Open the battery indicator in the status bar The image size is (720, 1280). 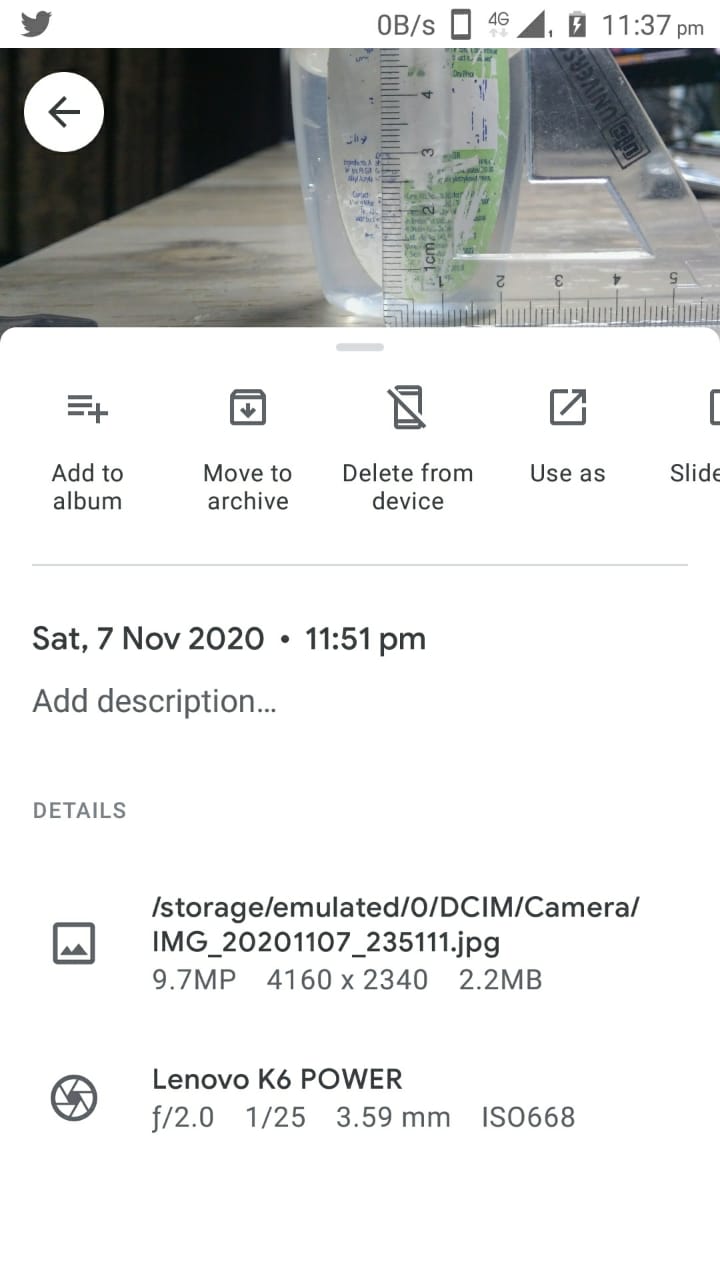(578, 24)
